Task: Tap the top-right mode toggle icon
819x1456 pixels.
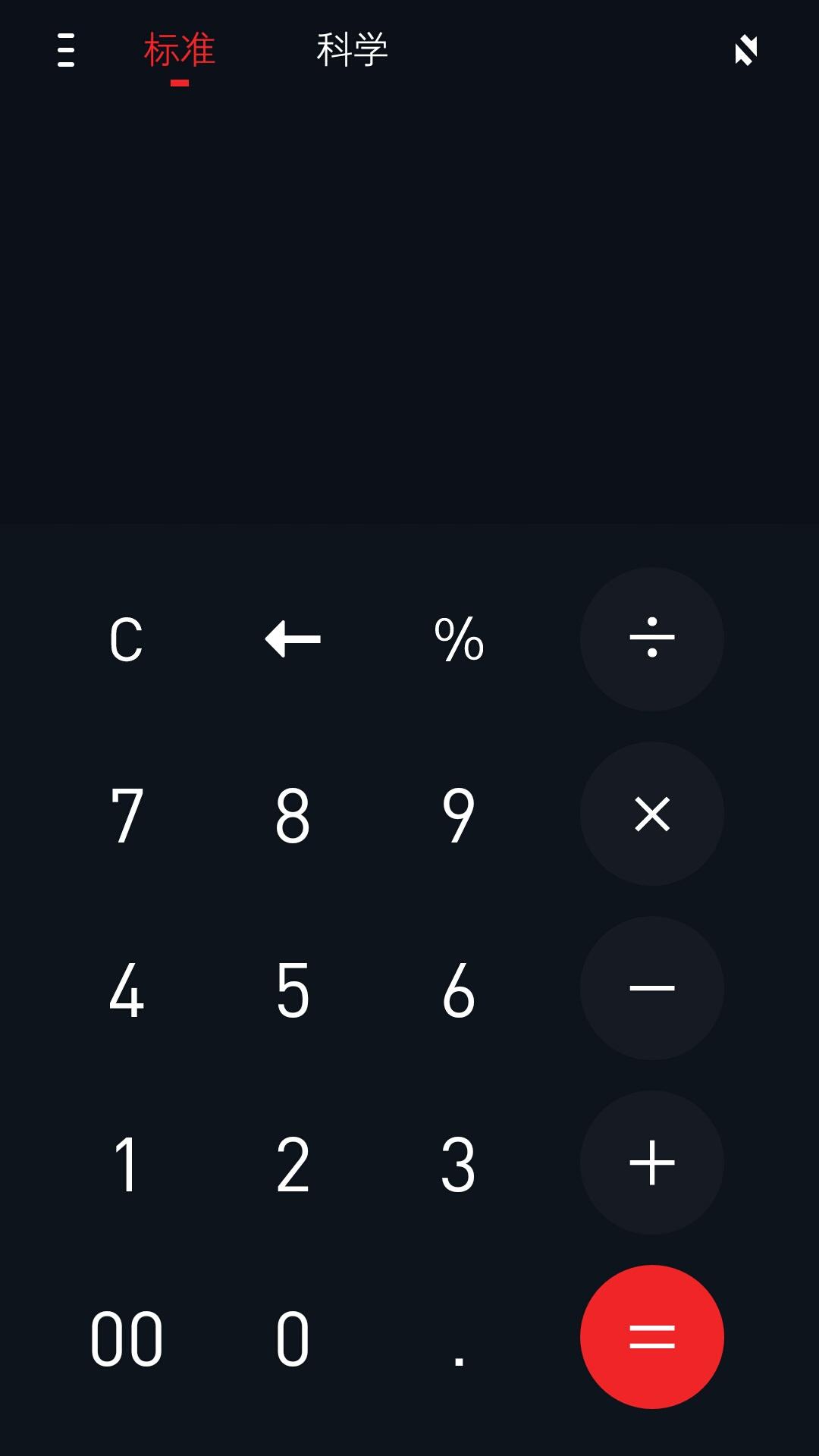Action: tap(746, 50)
